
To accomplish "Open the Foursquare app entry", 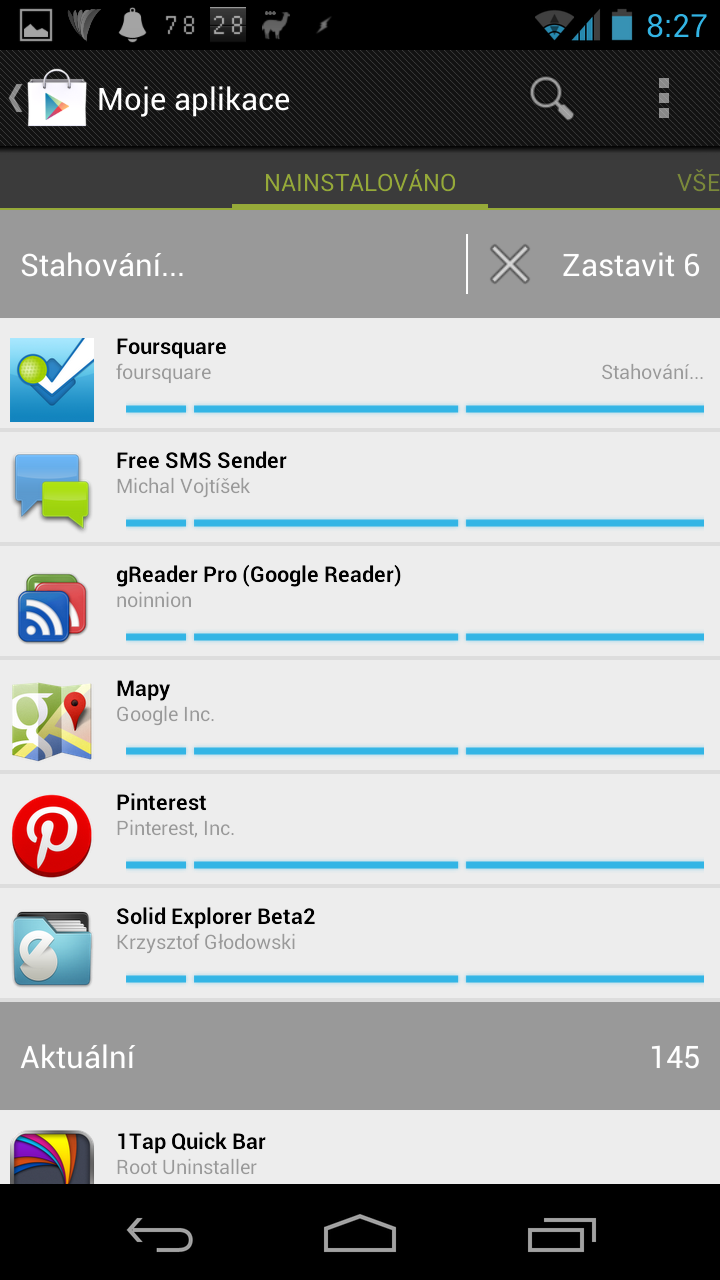I will [360, 374].
